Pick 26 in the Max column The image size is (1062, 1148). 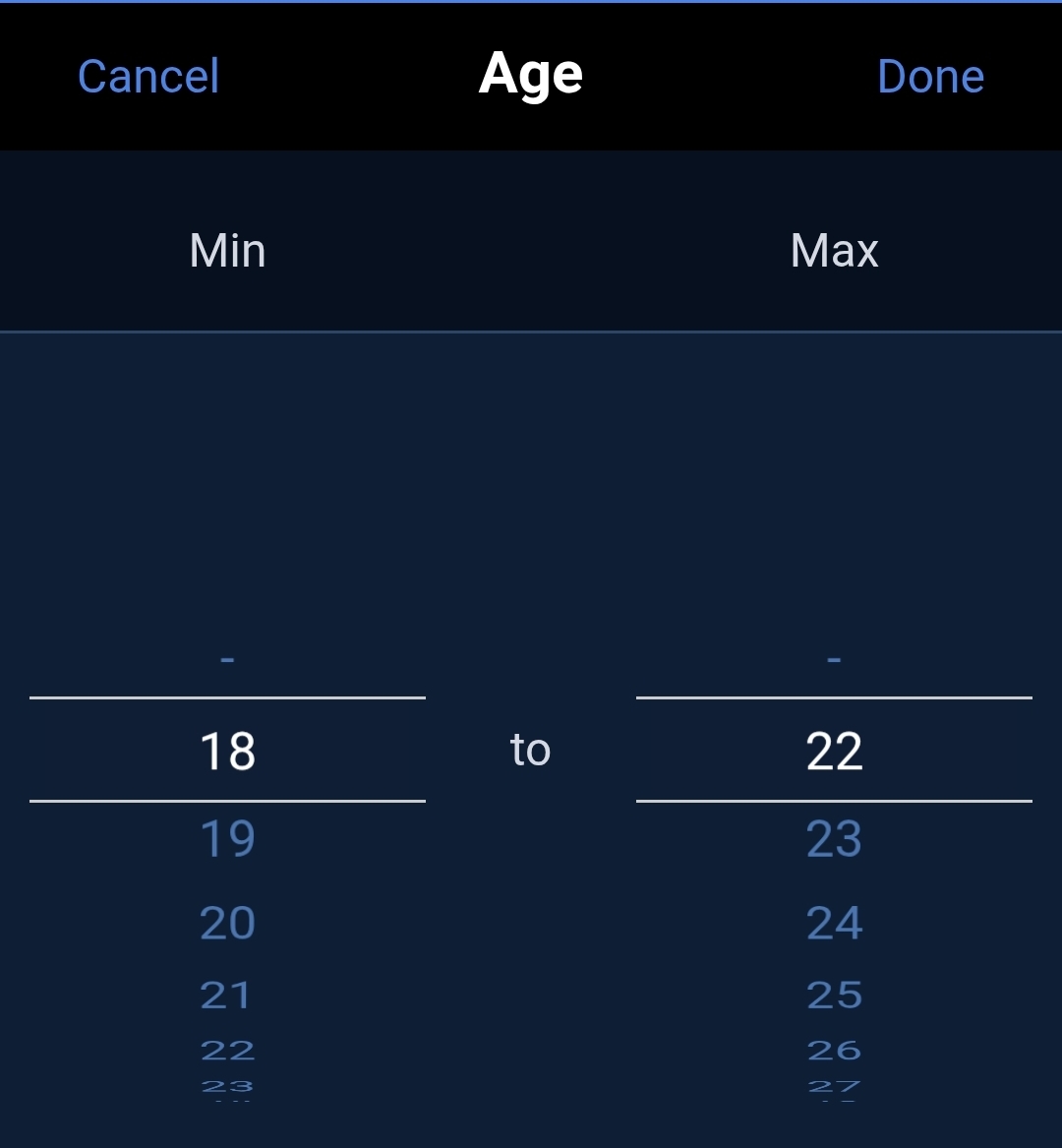coord(834,1051)
